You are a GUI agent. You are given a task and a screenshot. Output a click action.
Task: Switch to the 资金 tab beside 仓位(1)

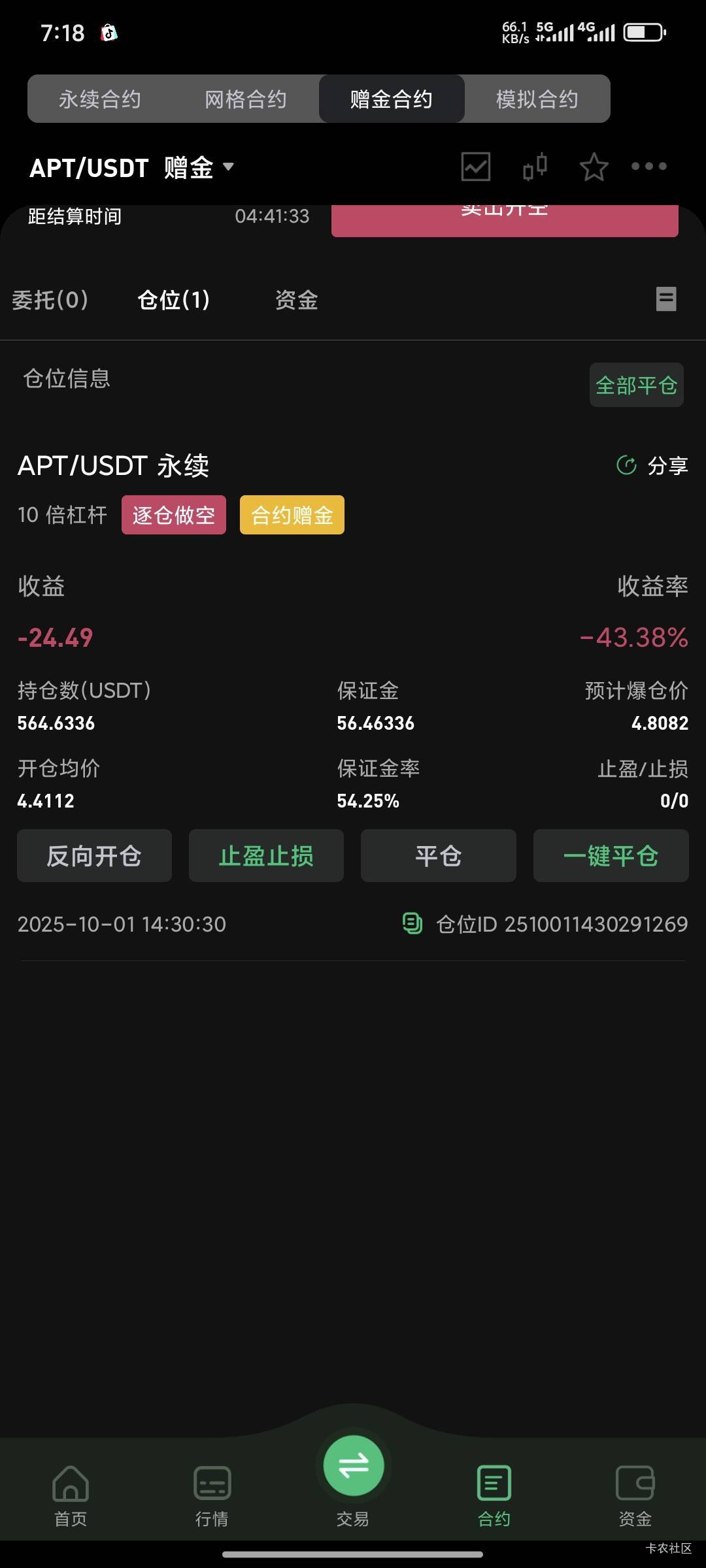pyautogui.click(x=296, y=300)
